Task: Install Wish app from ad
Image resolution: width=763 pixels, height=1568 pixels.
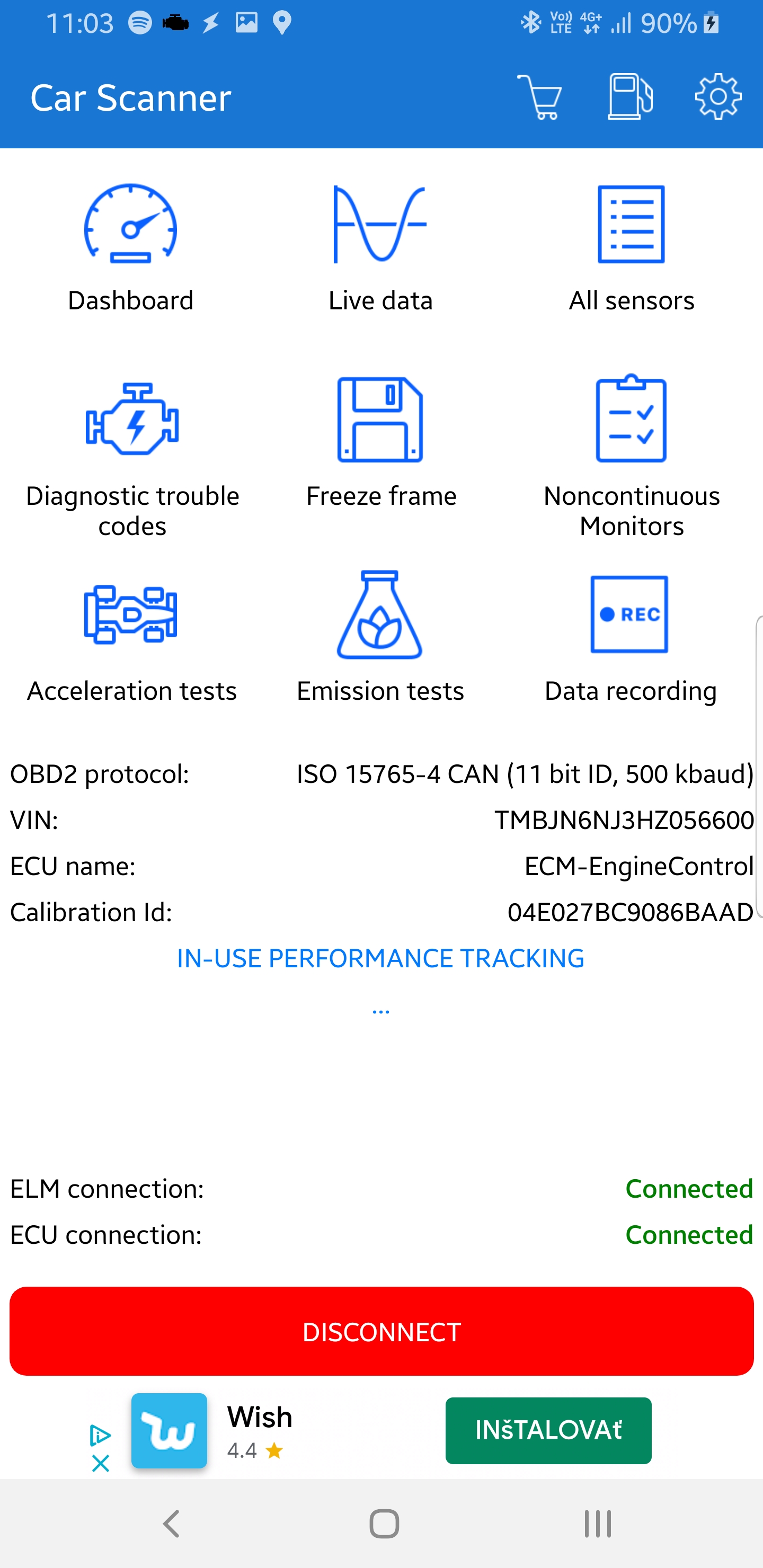Action: point(548,1430)
